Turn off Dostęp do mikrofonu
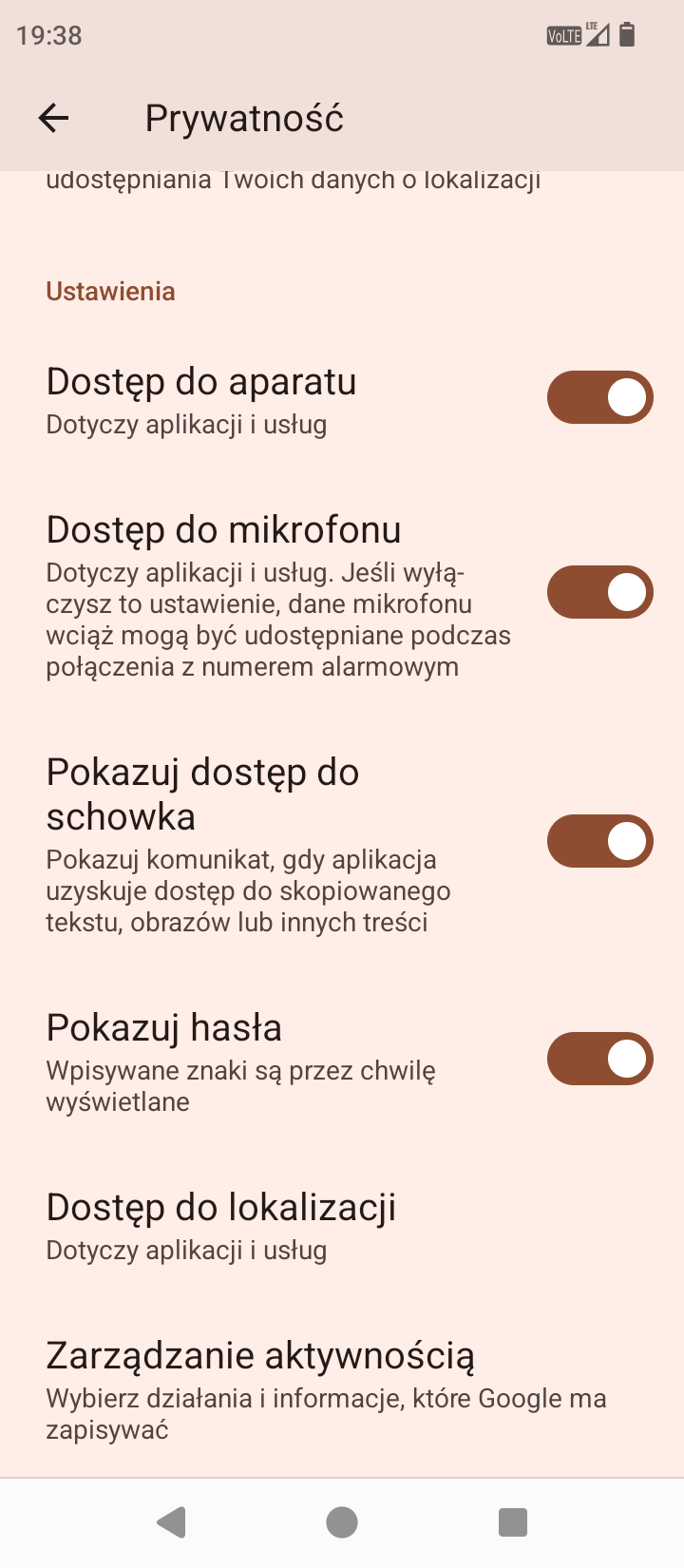684x1568 pixels. [x=599, y=592]
